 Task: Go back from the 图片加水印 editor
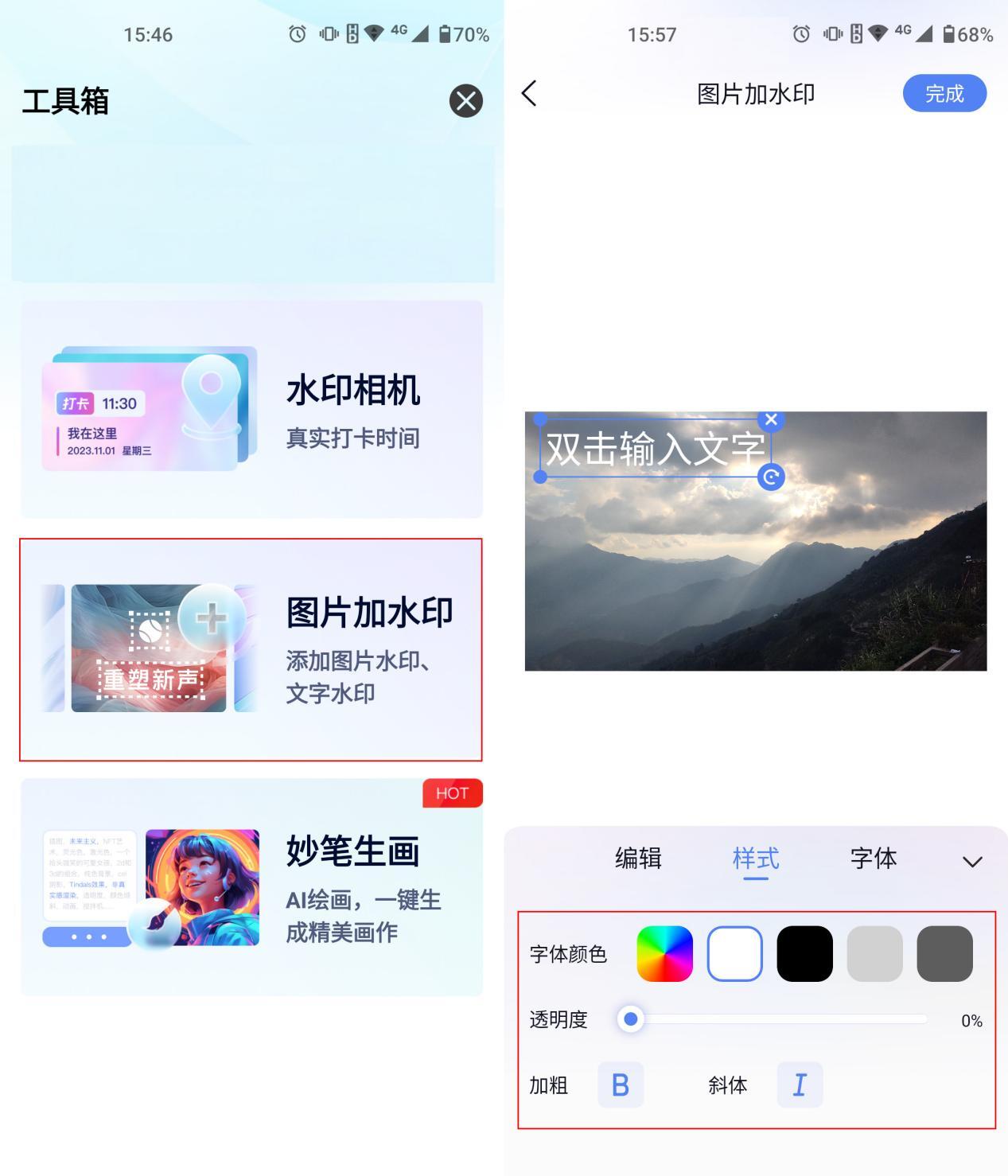tap(529, 93)
